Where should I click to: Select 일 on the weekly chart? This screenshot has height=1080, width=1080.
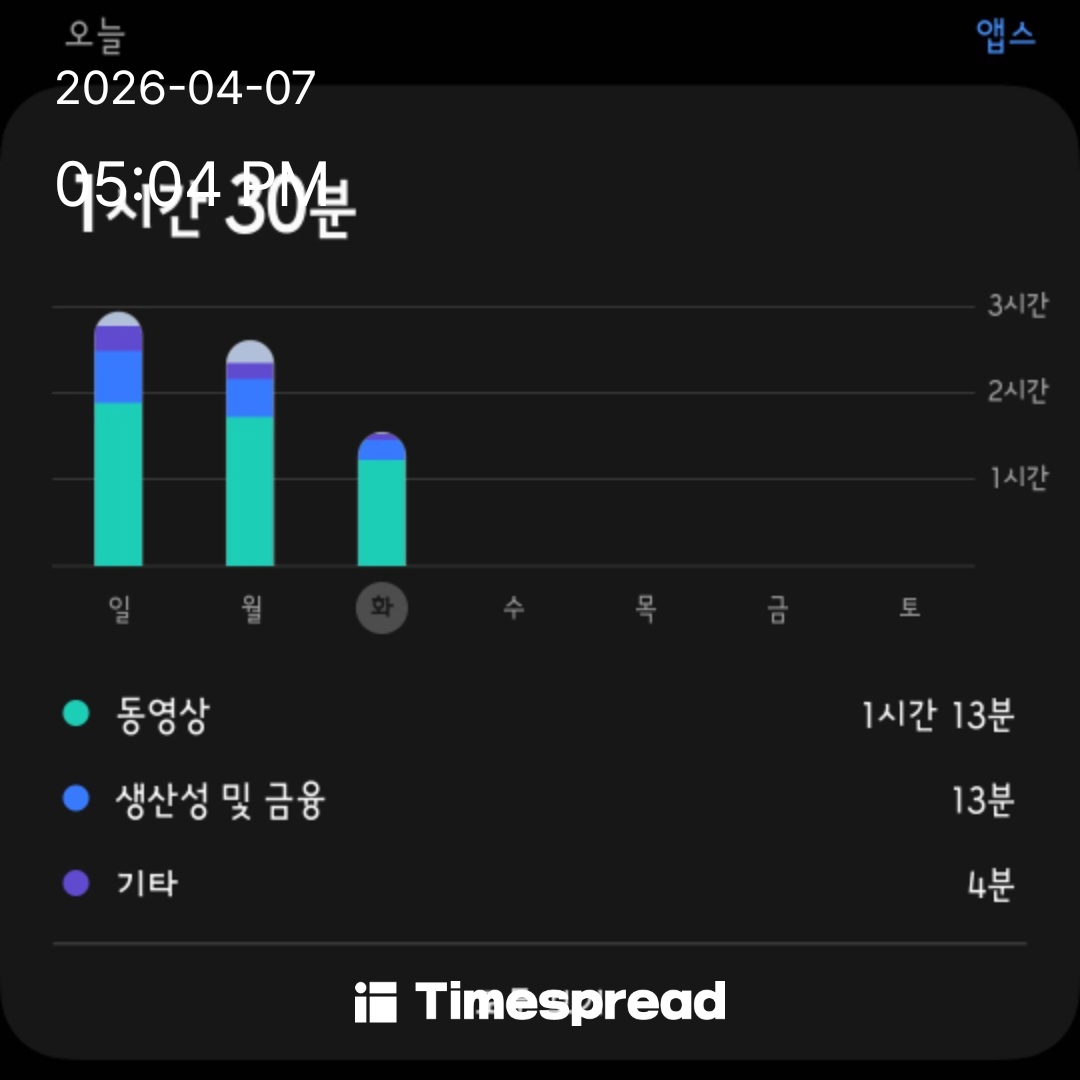[x=119, y=609]
